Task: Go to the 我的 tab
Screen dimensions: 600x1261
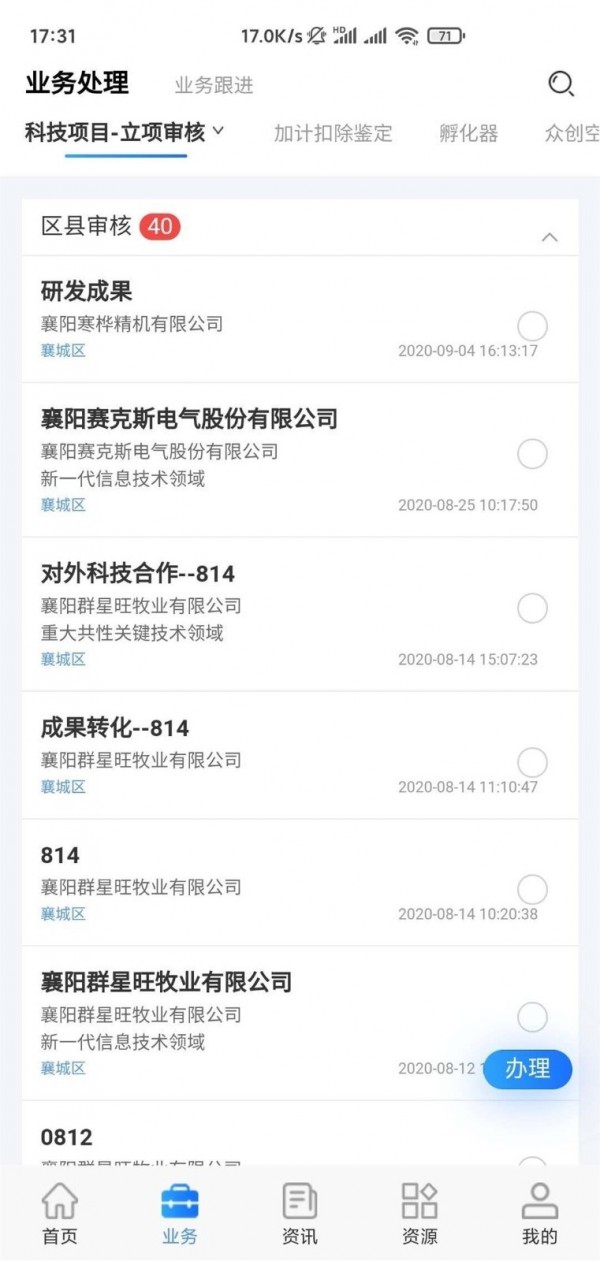Action: [x=540, y=1214]
